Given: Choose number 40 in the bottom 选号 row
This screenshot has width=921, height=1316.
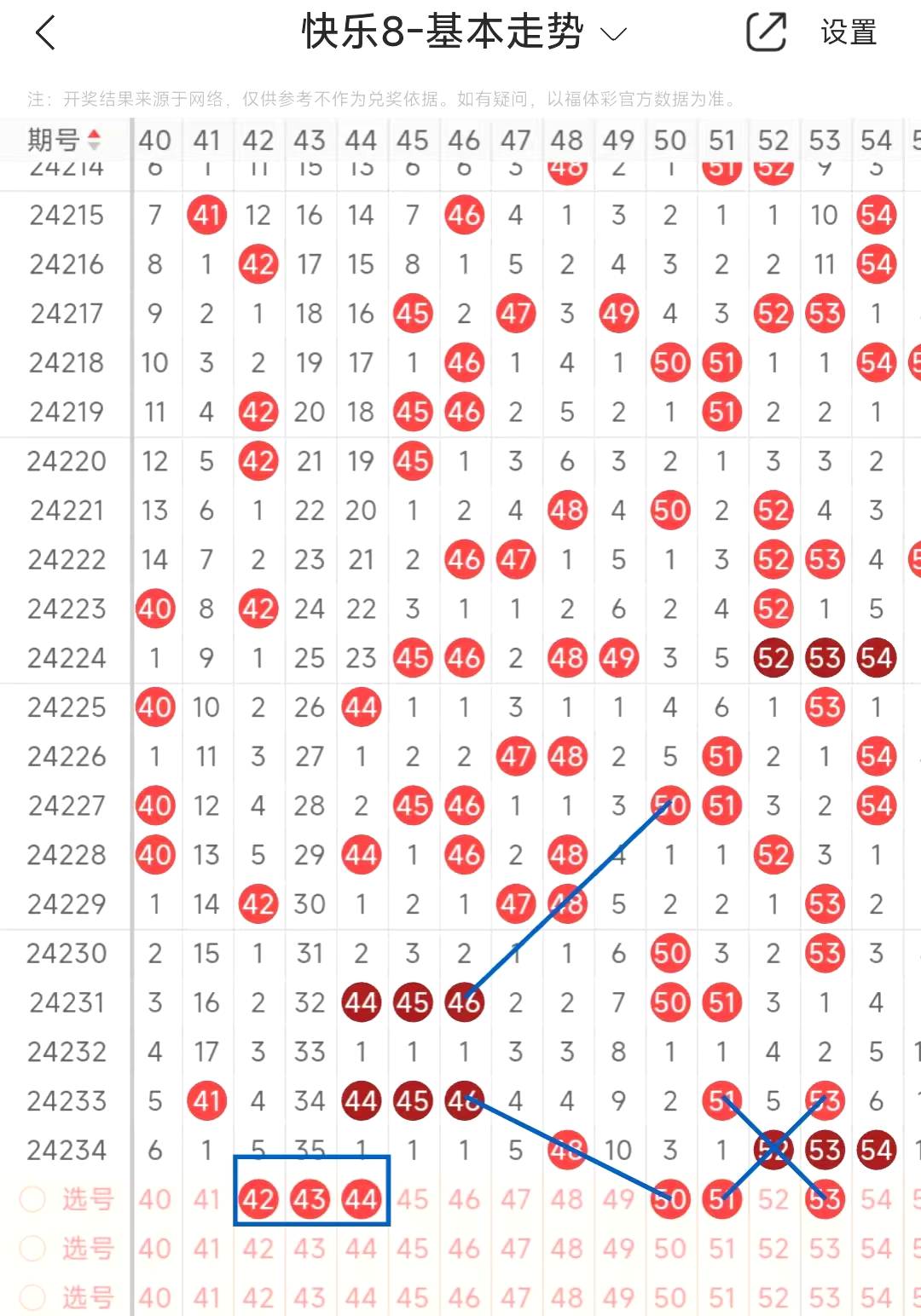Looking at the screenshot, I should click(154, 1298).
